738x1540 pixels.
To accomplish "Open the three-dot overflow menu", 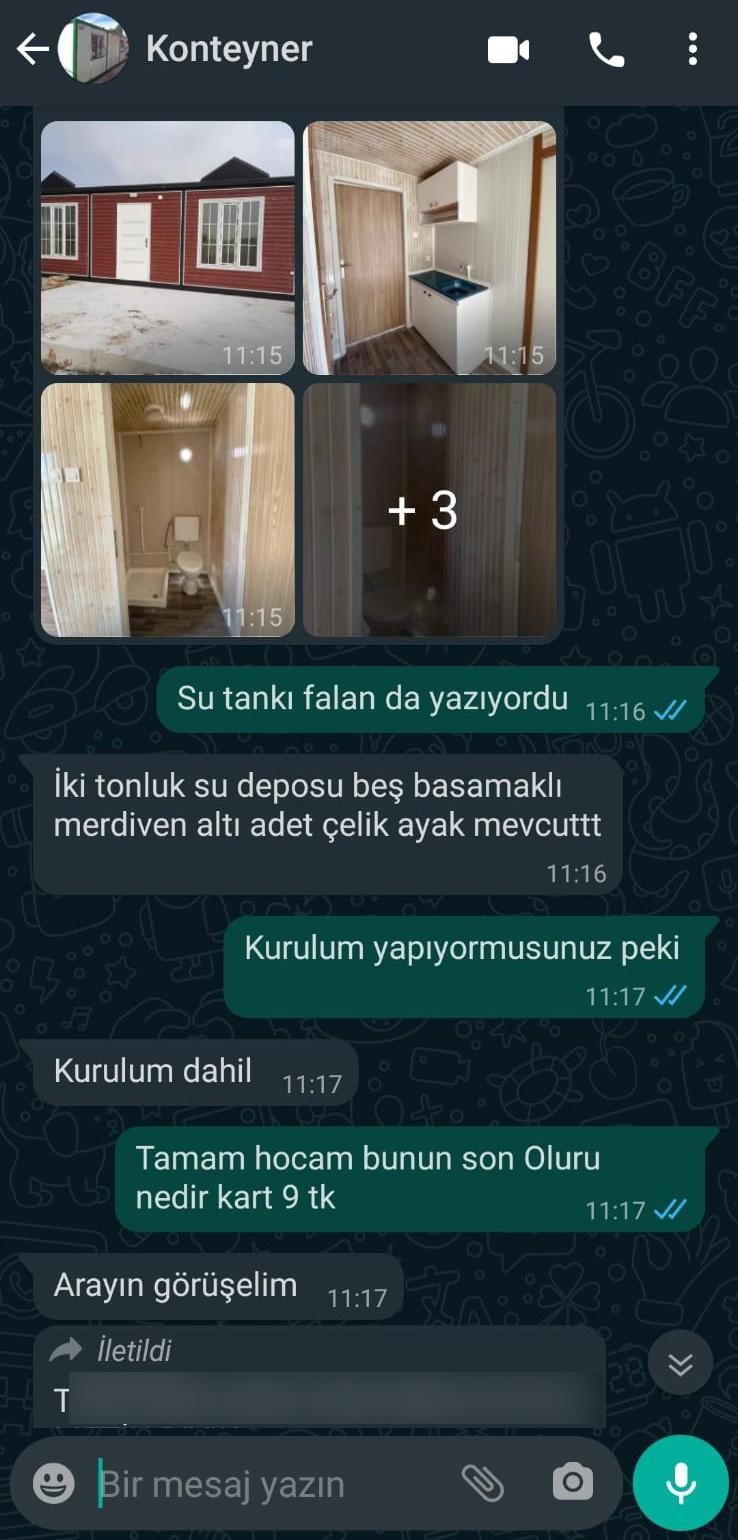I will 692,49.
